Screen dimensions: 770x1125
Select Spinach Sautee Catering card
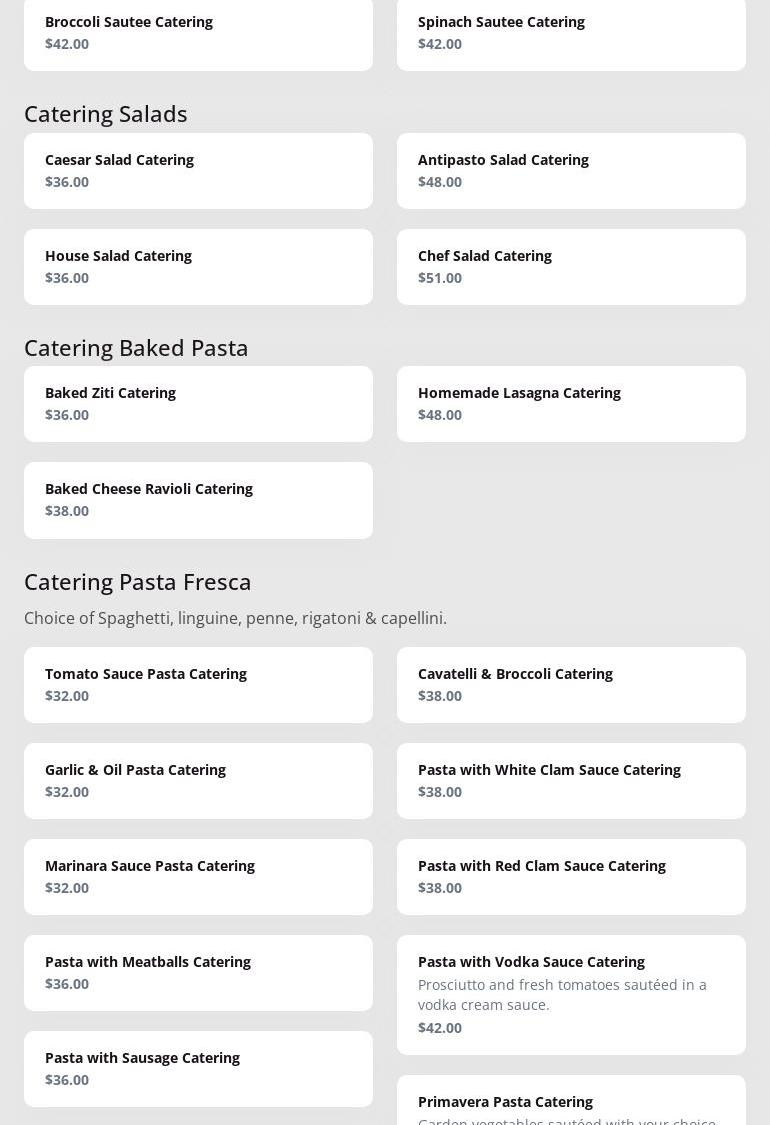(x=571, y=33)
